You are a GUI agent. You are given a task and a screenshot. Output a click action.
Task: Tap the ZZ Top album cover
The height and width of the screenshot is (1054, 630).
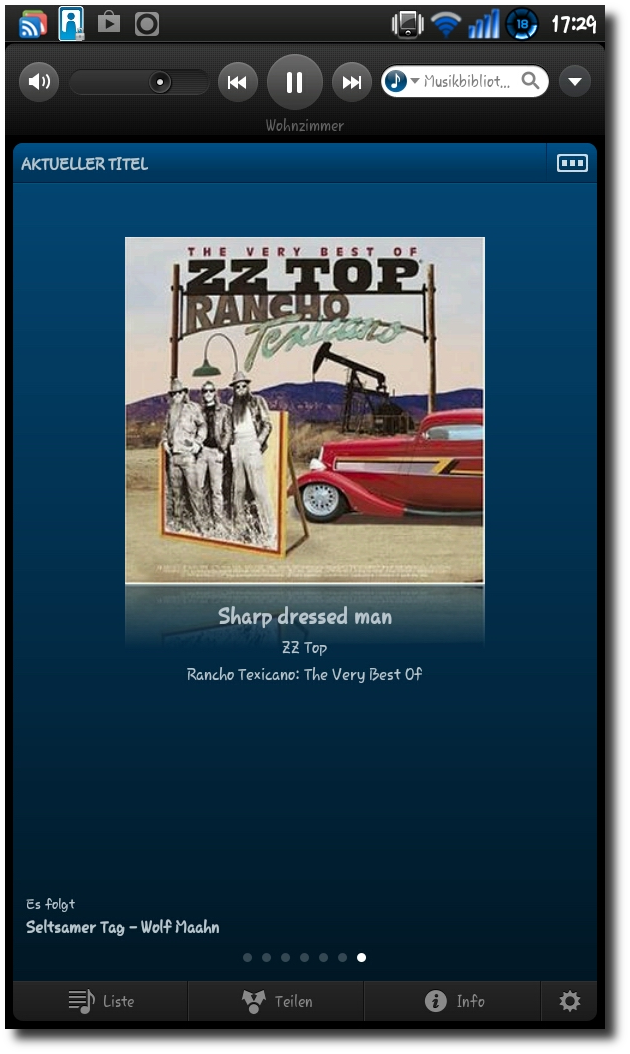(x=305, y=410)
